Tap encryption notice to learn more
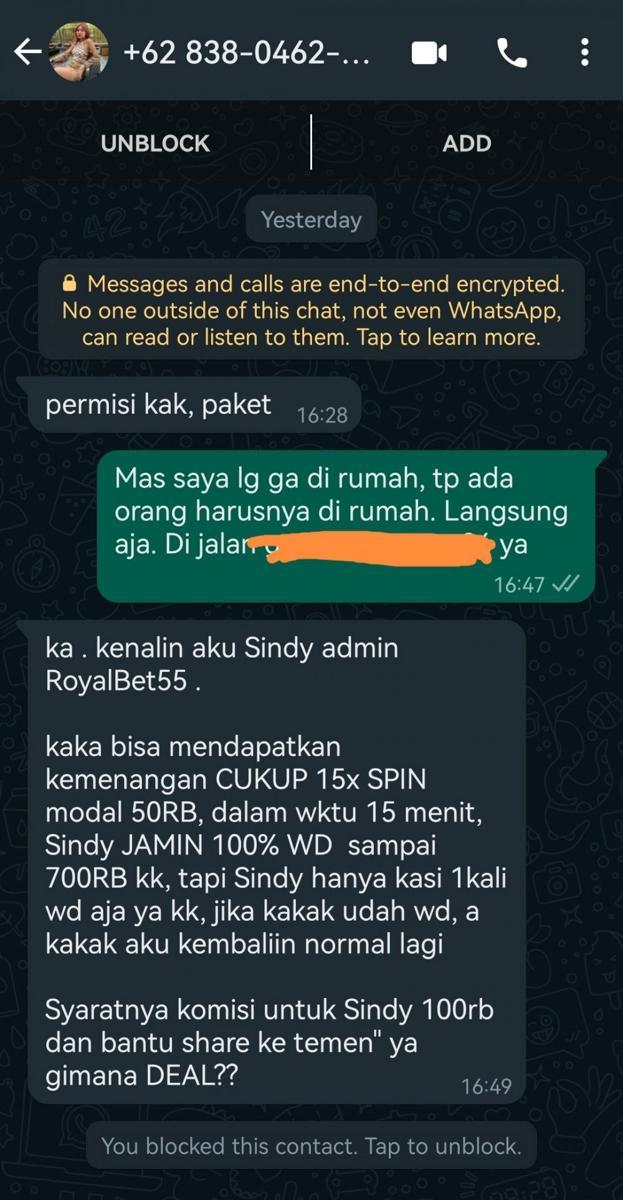The height and width of the screenshot is (1200, 623). pyautogui.click(x=311, y=310)
